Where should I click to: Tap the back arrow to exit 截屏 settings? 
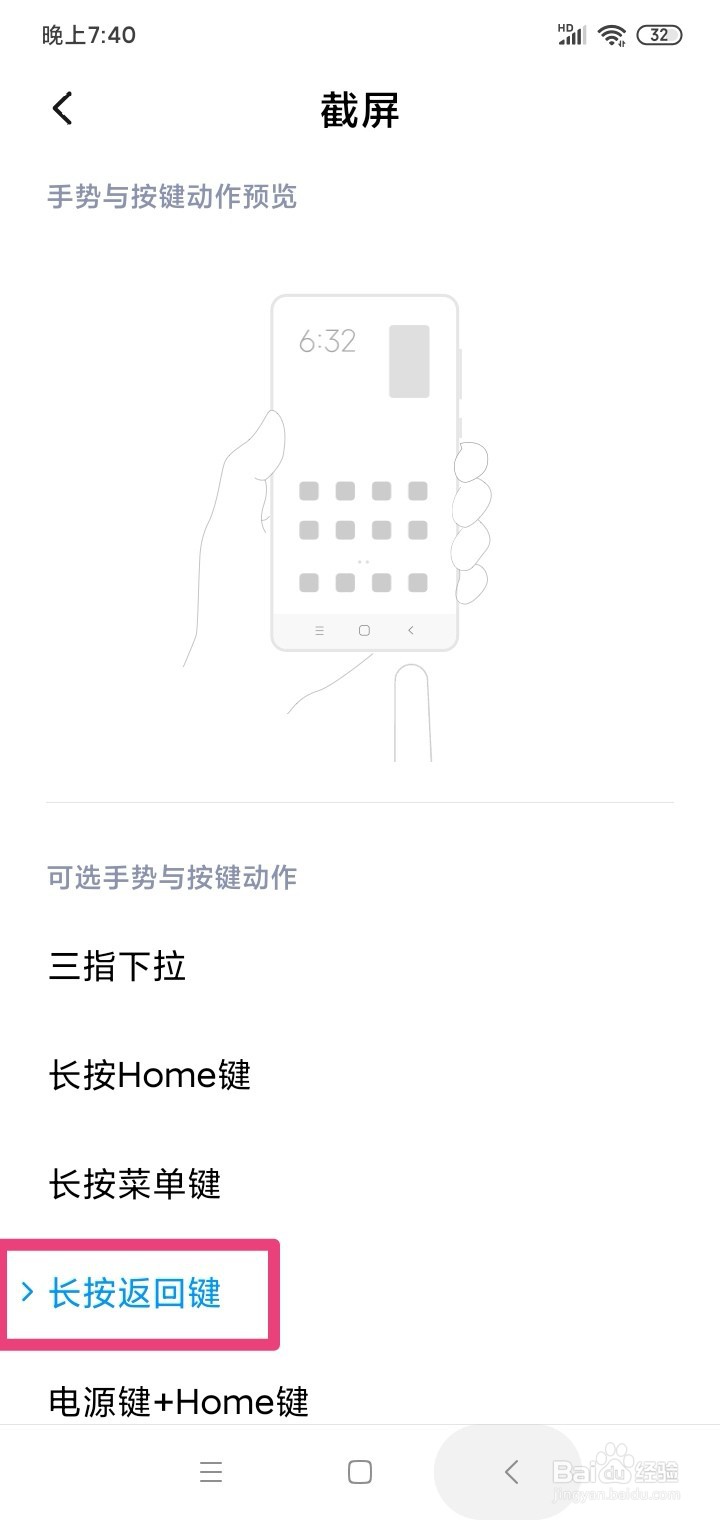click(62, 108)
